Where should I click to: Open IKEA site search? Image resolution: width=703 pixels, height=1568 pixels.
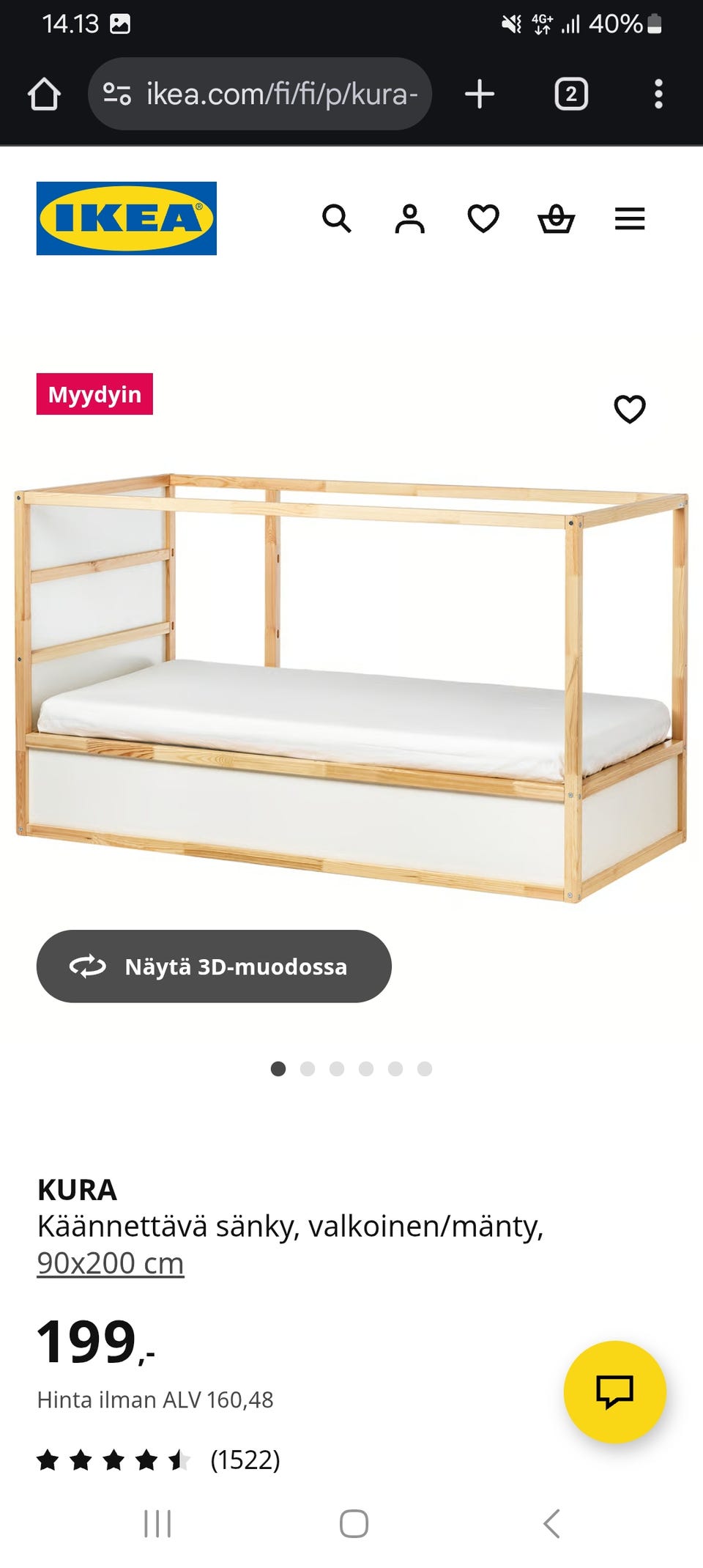(x=337, y=218)
